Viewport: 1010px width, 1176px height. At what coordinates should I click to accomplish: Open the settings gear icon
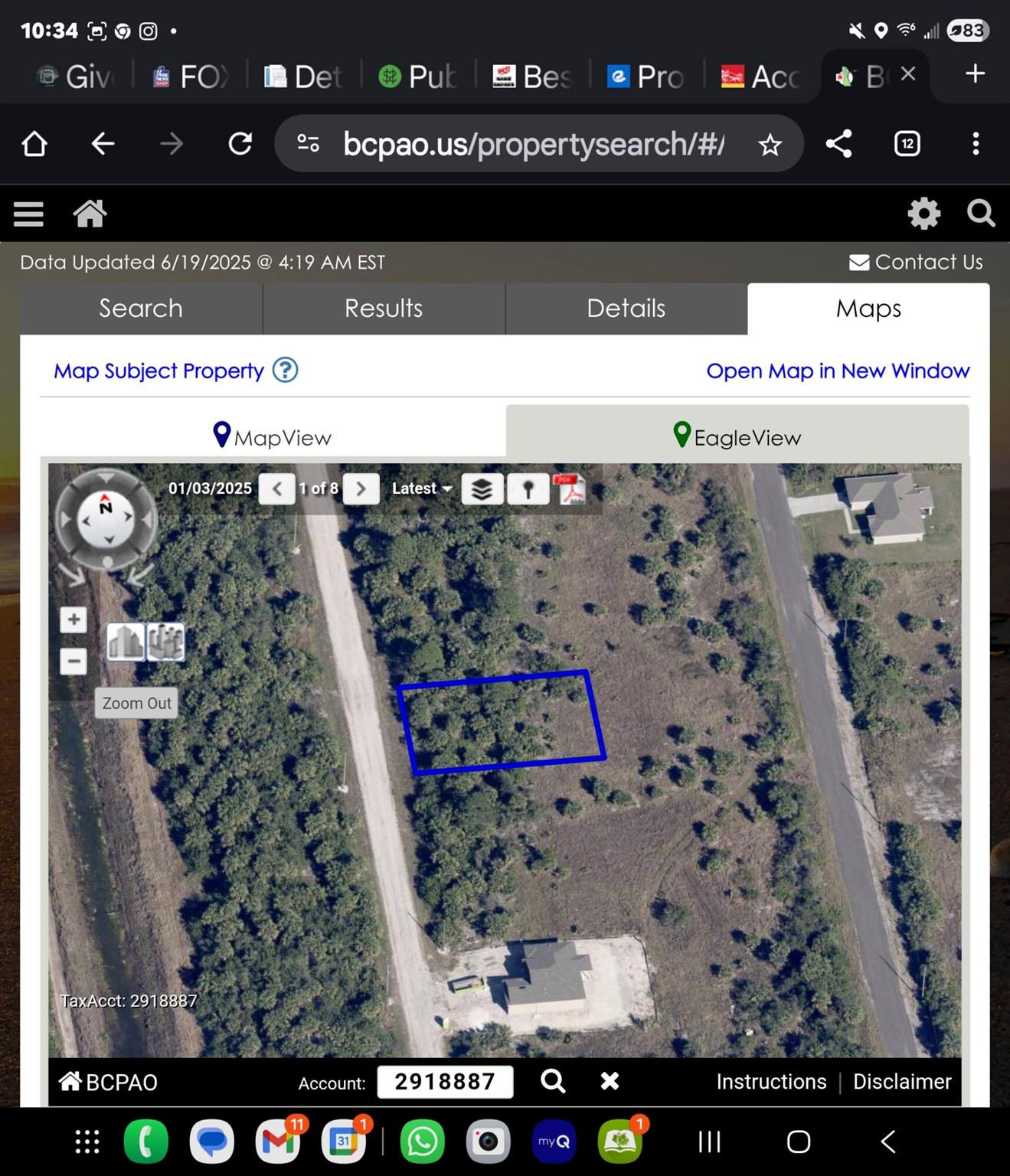click(923, 214)
